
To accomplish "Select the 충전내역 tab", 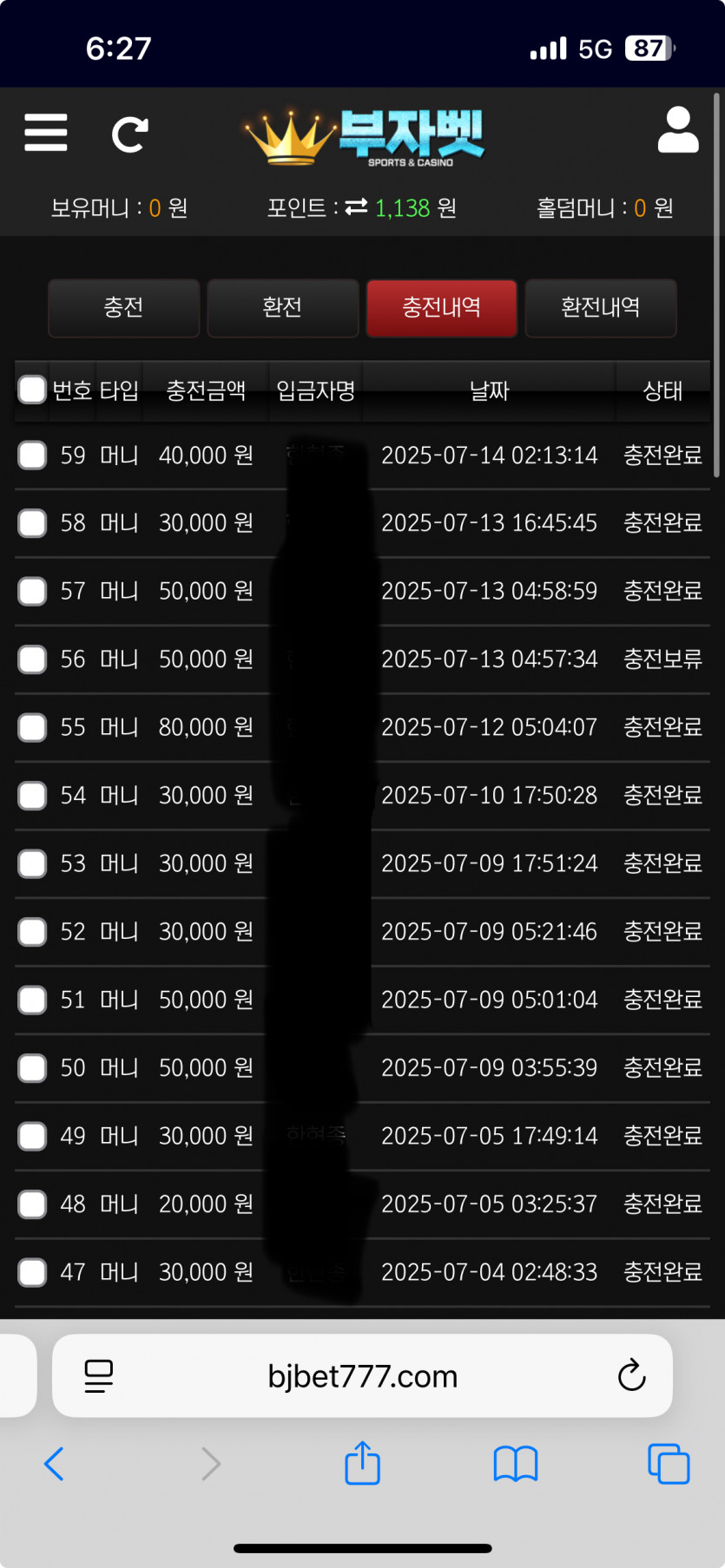I will click(x=441, y=307).
